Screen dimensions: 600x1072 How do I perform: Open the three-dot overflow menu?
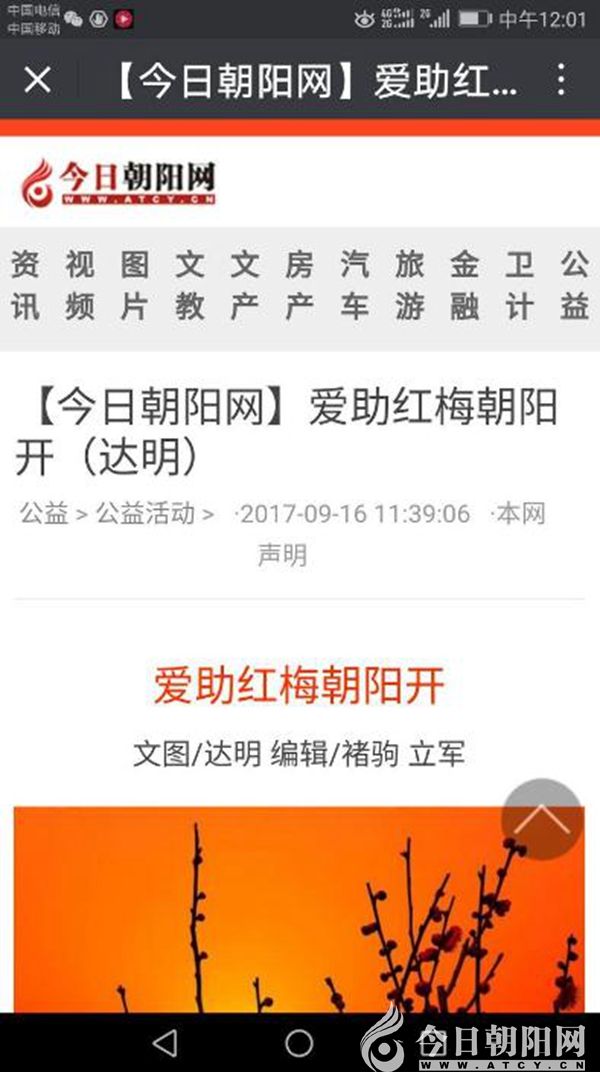coord(561,80)
